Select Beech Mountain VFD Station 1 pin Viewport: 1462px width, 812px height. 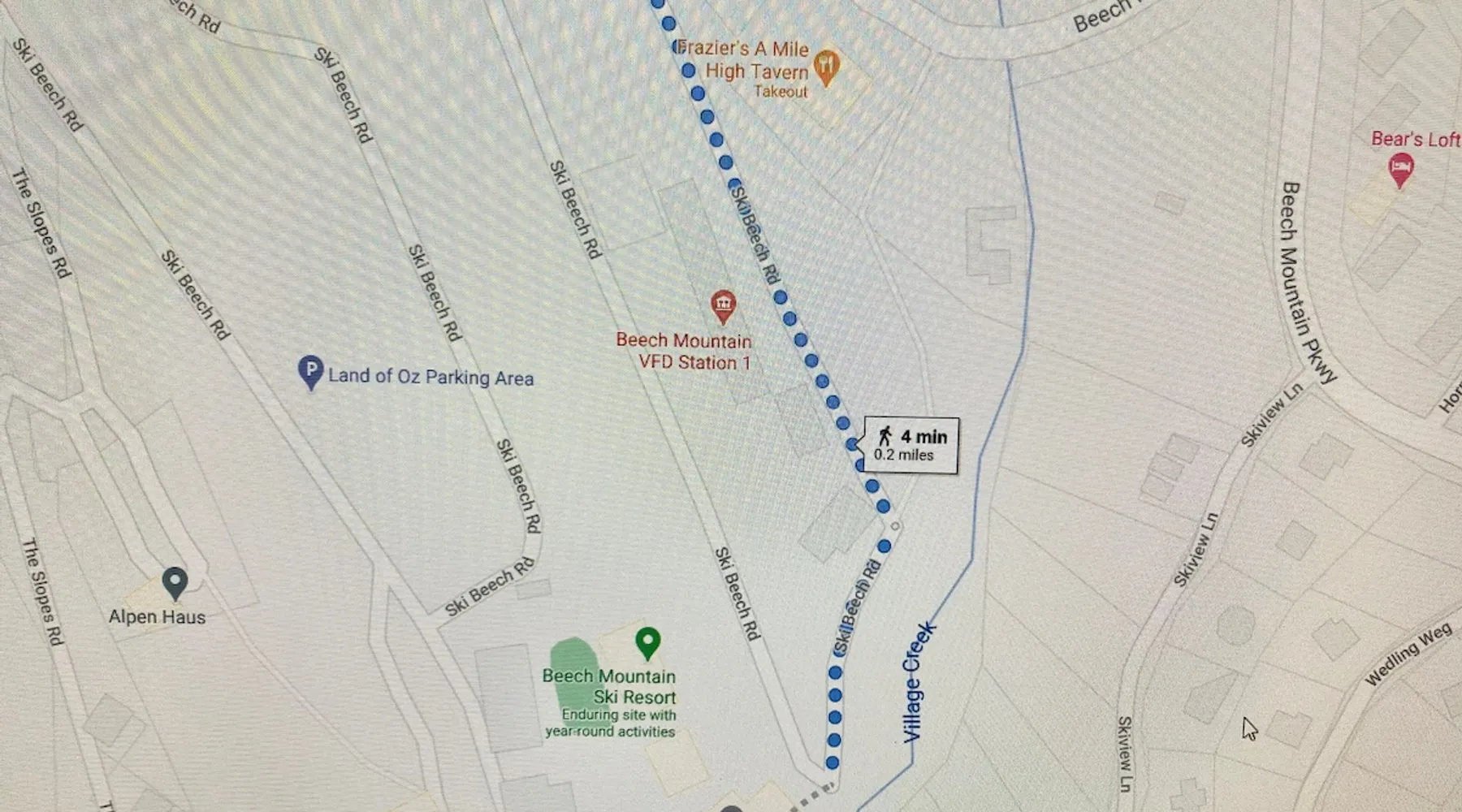pos(723,306)
